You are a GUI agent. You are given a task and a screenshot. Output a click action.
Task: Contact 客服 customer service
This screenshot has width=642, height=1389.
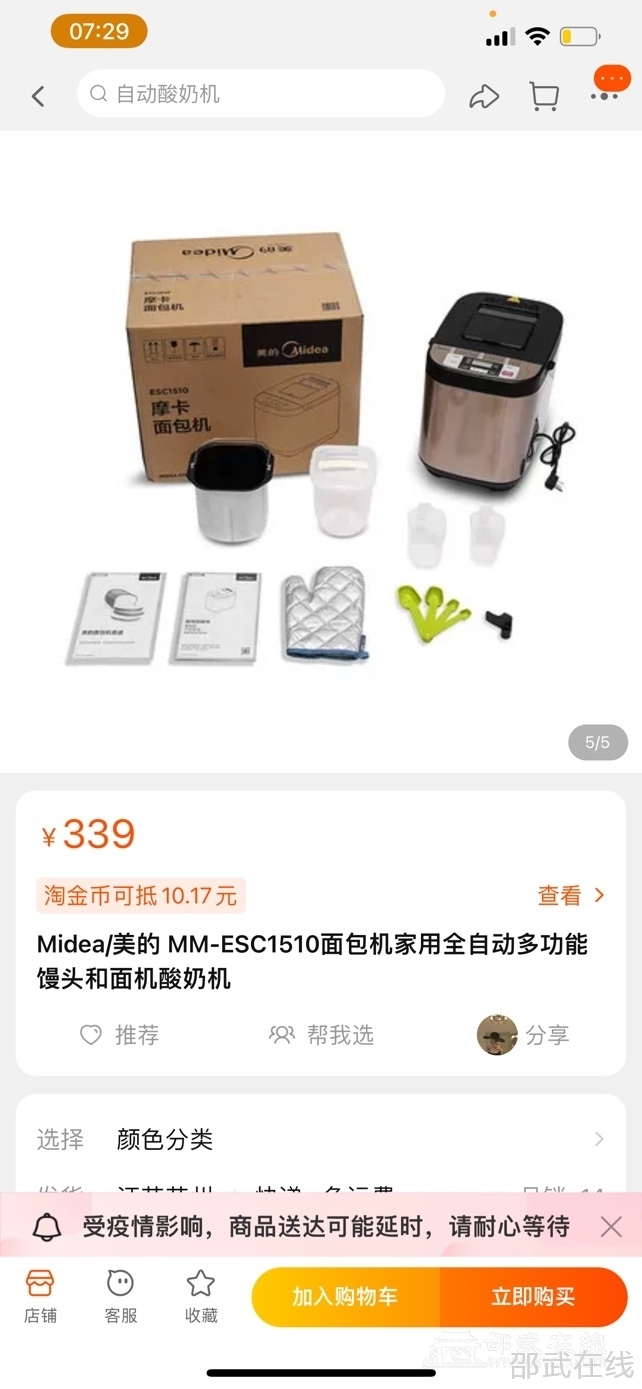point(121,1296)
